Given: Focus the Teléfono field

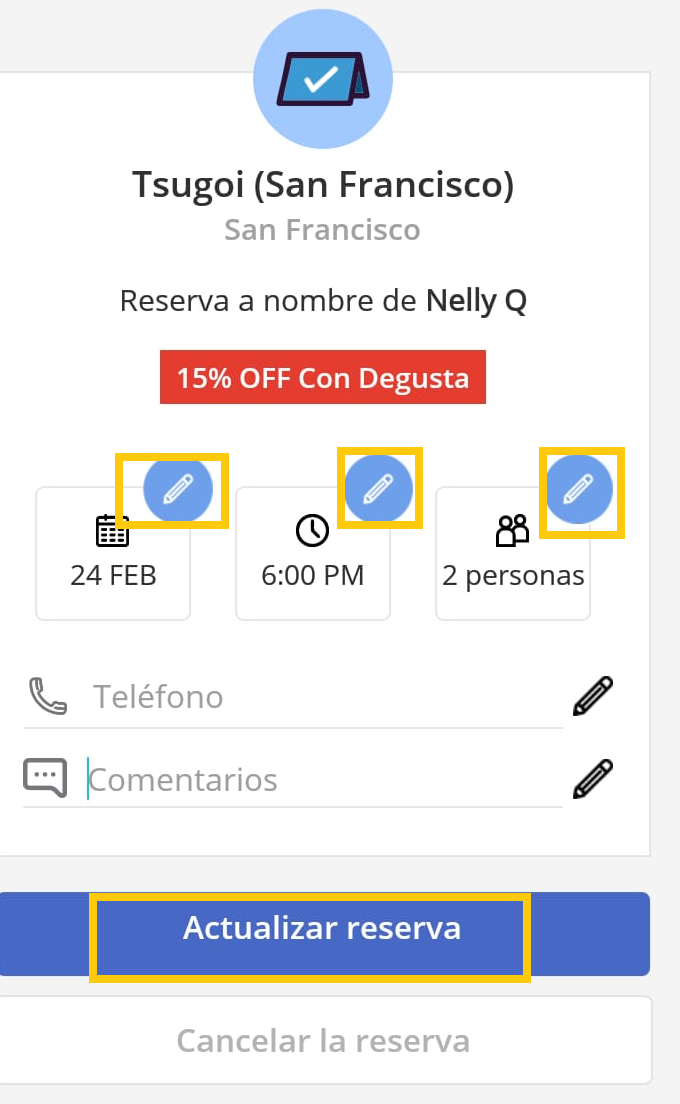Looking at the screenshot, I should tap(320, 696).
